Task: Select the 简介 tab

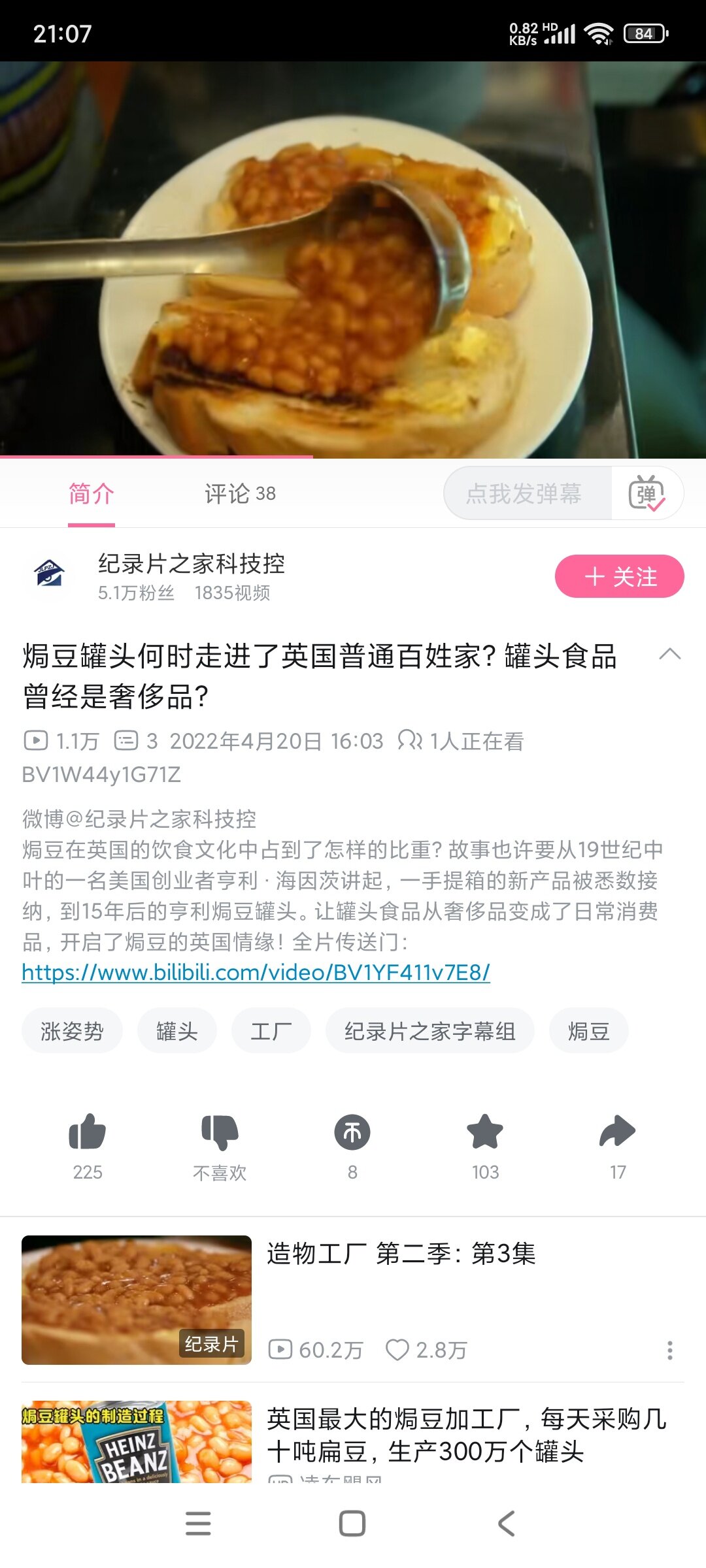Action: point(92,494)
